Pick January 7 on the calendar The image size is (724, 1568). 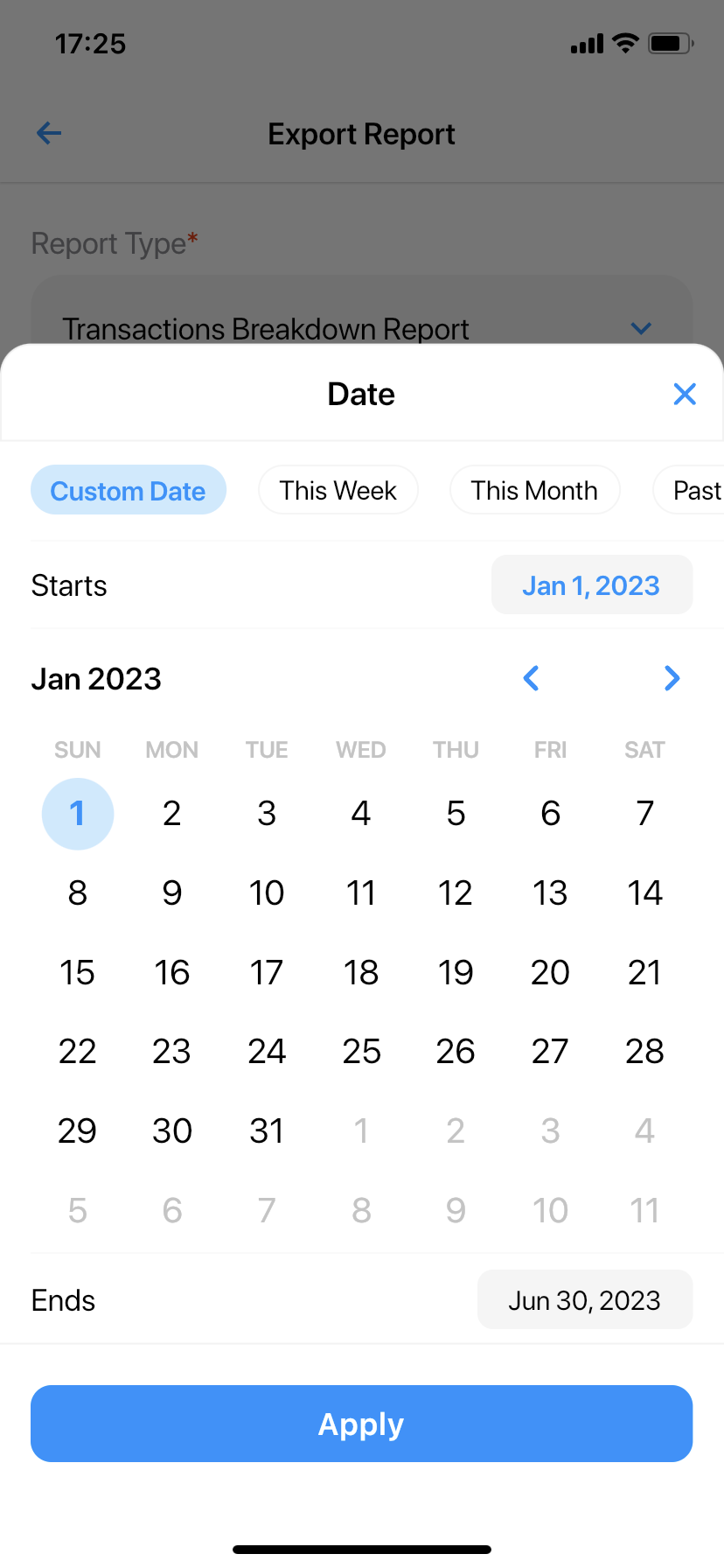(x=644, y=814)
